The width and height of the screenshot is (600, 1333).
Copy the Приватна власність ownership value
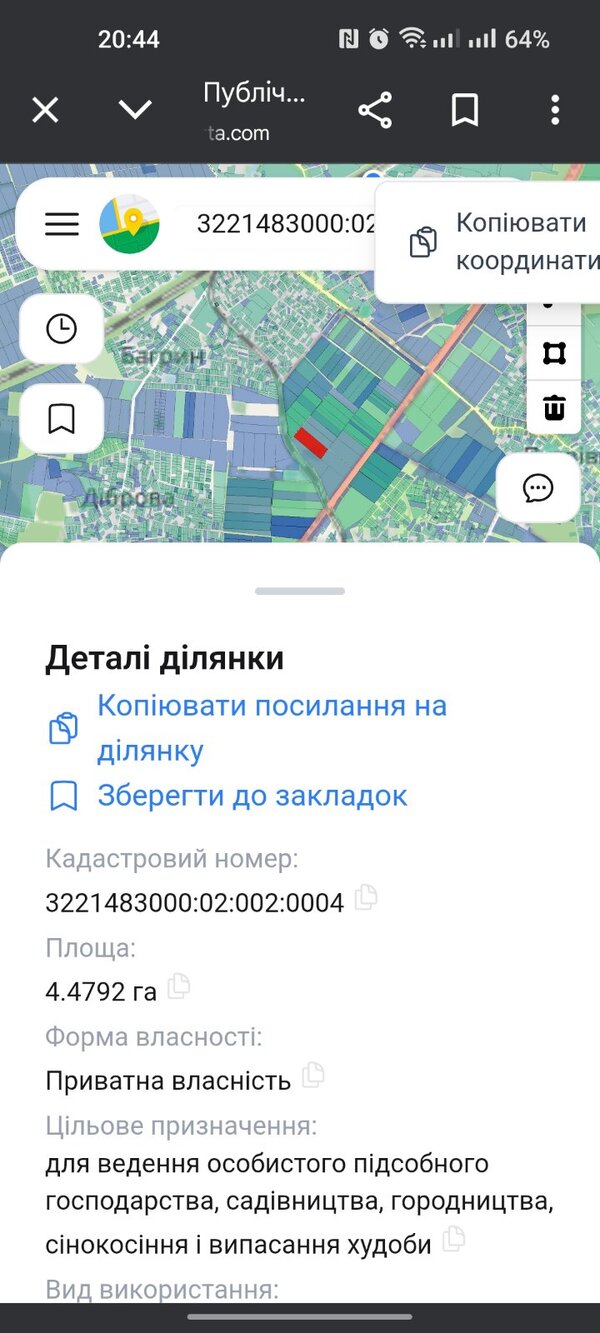[x=313, y=1075]
